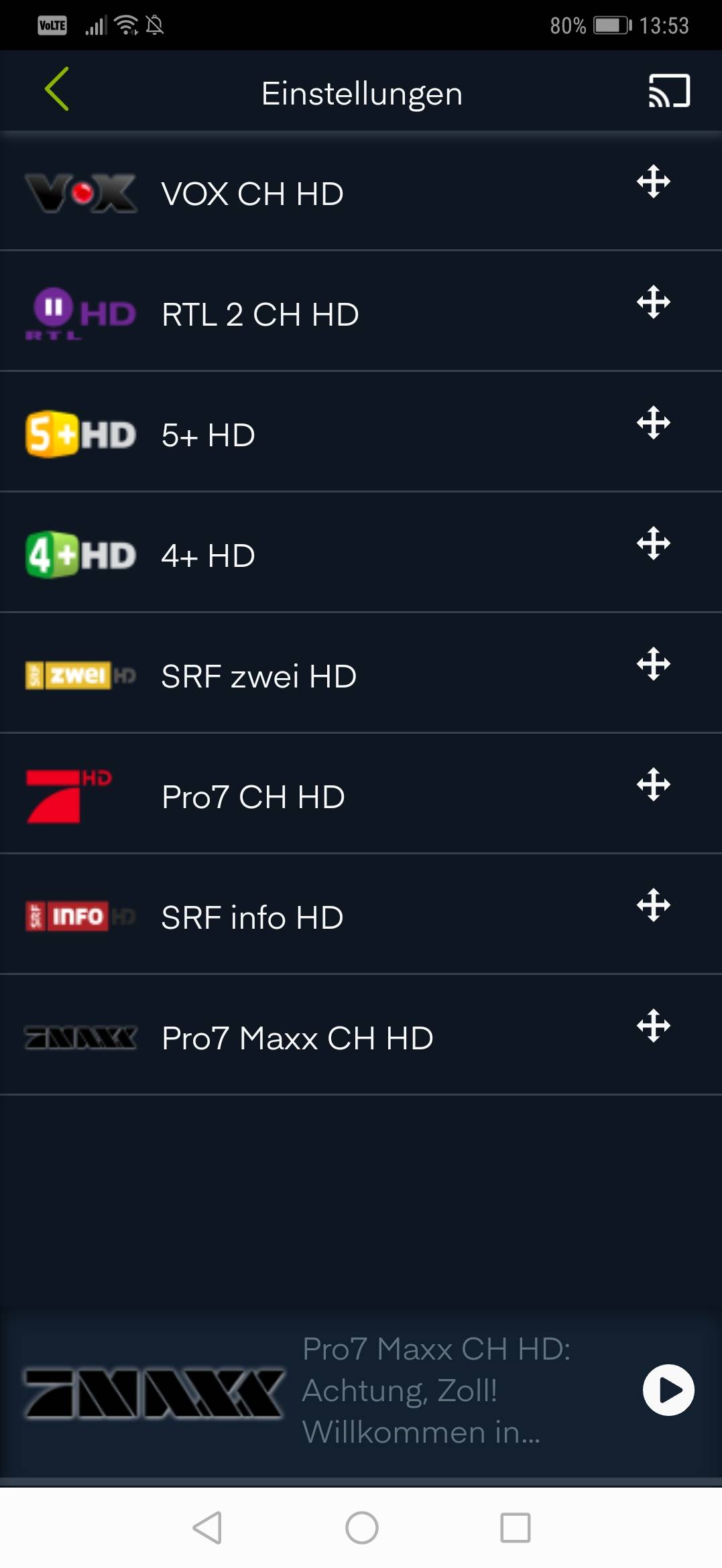The image size is (722, 1568).
Task: Tap the Einstellungen title
Action: click(x=362, y=92)
